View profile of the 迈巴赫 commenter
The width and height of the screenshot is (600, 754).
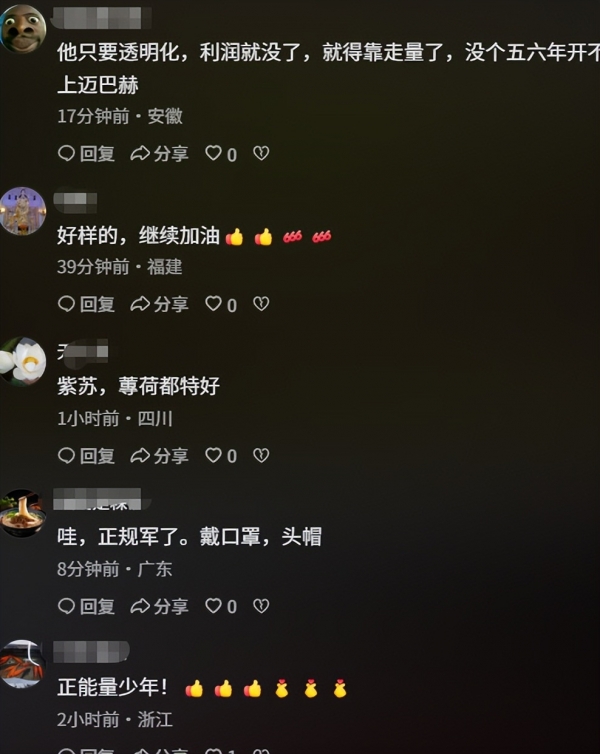[22, 28]
